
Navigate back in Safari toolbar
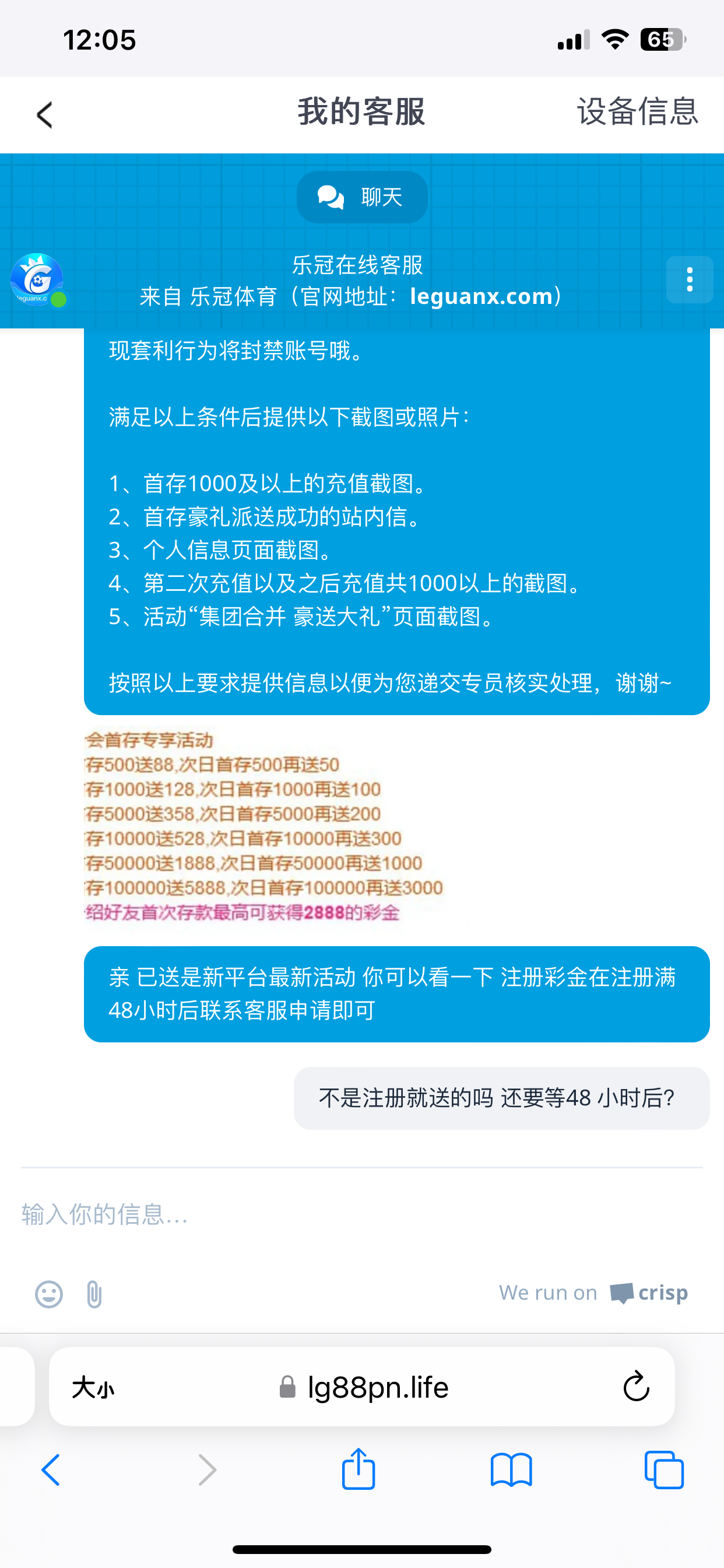pyautogui.click(x=51, y=1470)
